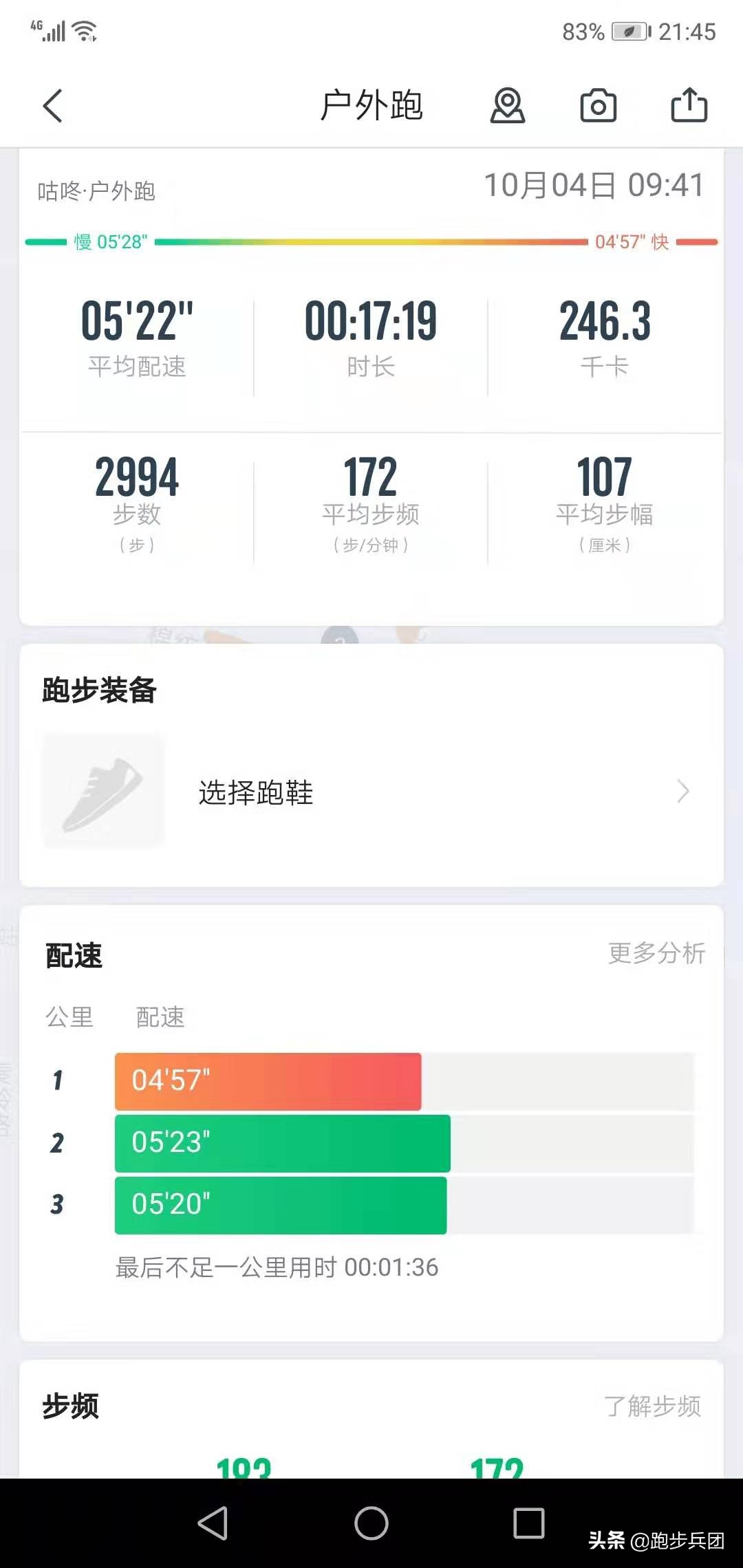
Task: Tap the 246.3 calories stat
Action: tap(604, 320)
